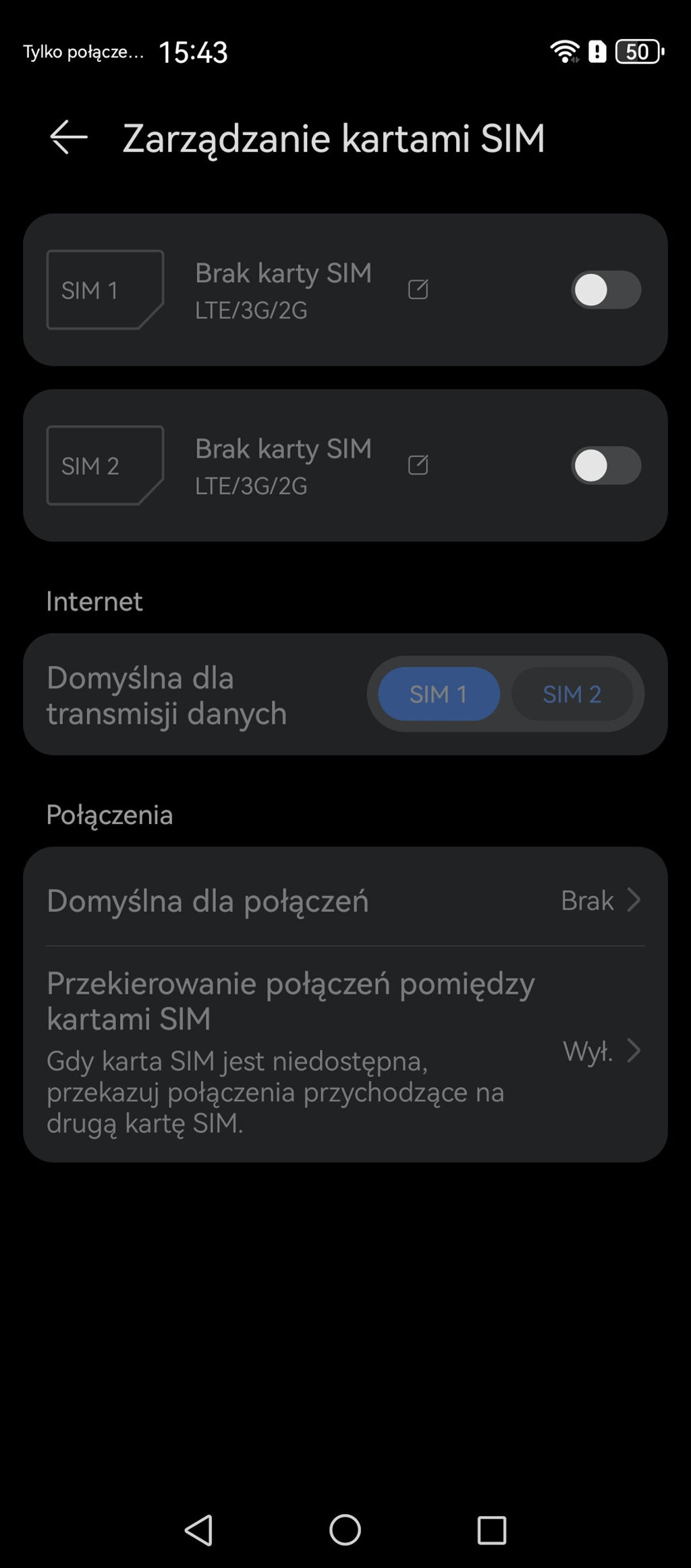Open recent apps from the navigation bar
The height and width of the screenshot is (1568, 691).
pyautogui.click(x=491, y=1529)
